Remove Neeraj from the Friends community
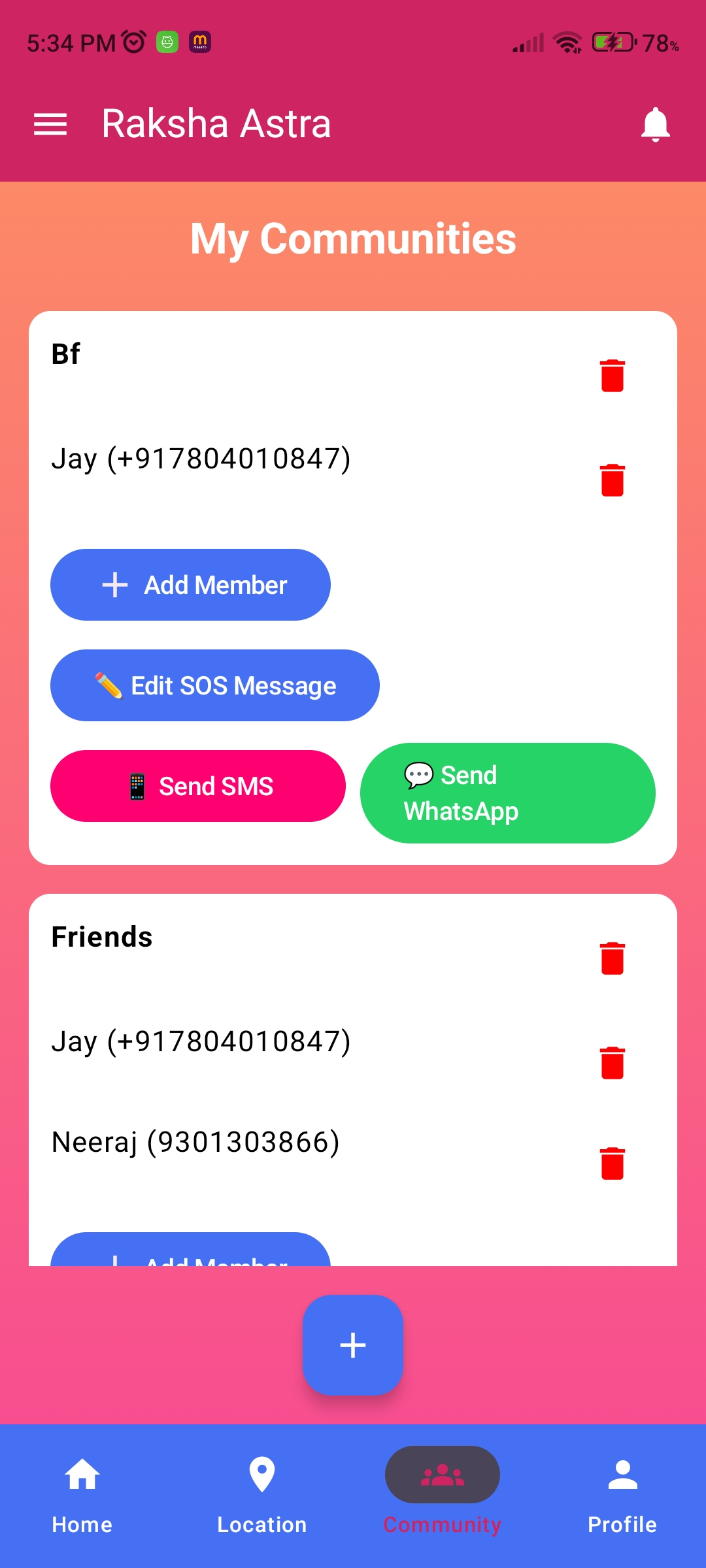 [x=612, y=1164]
